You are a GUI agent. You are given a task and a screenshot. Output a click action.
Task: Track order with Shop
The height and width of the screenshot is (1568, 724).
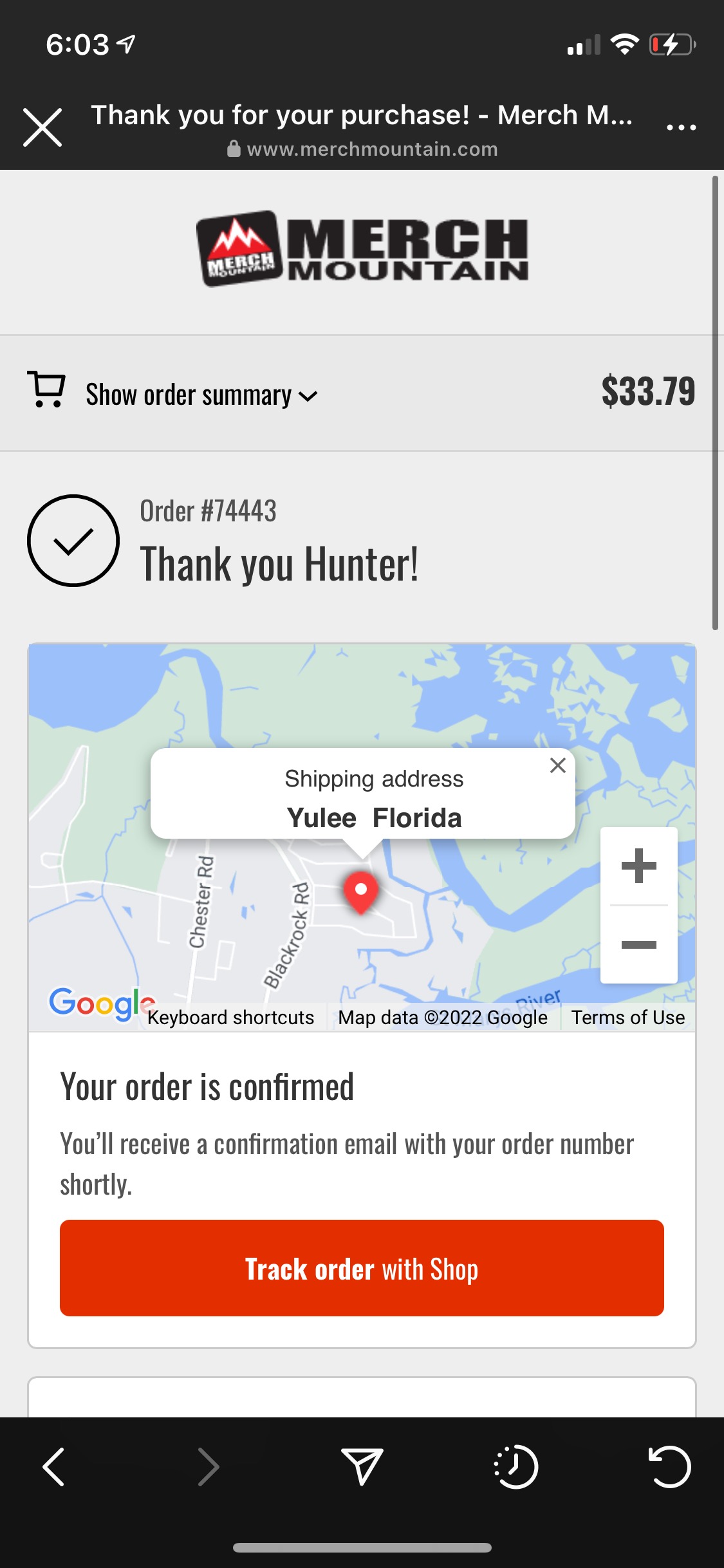(x=362, y=1268)
